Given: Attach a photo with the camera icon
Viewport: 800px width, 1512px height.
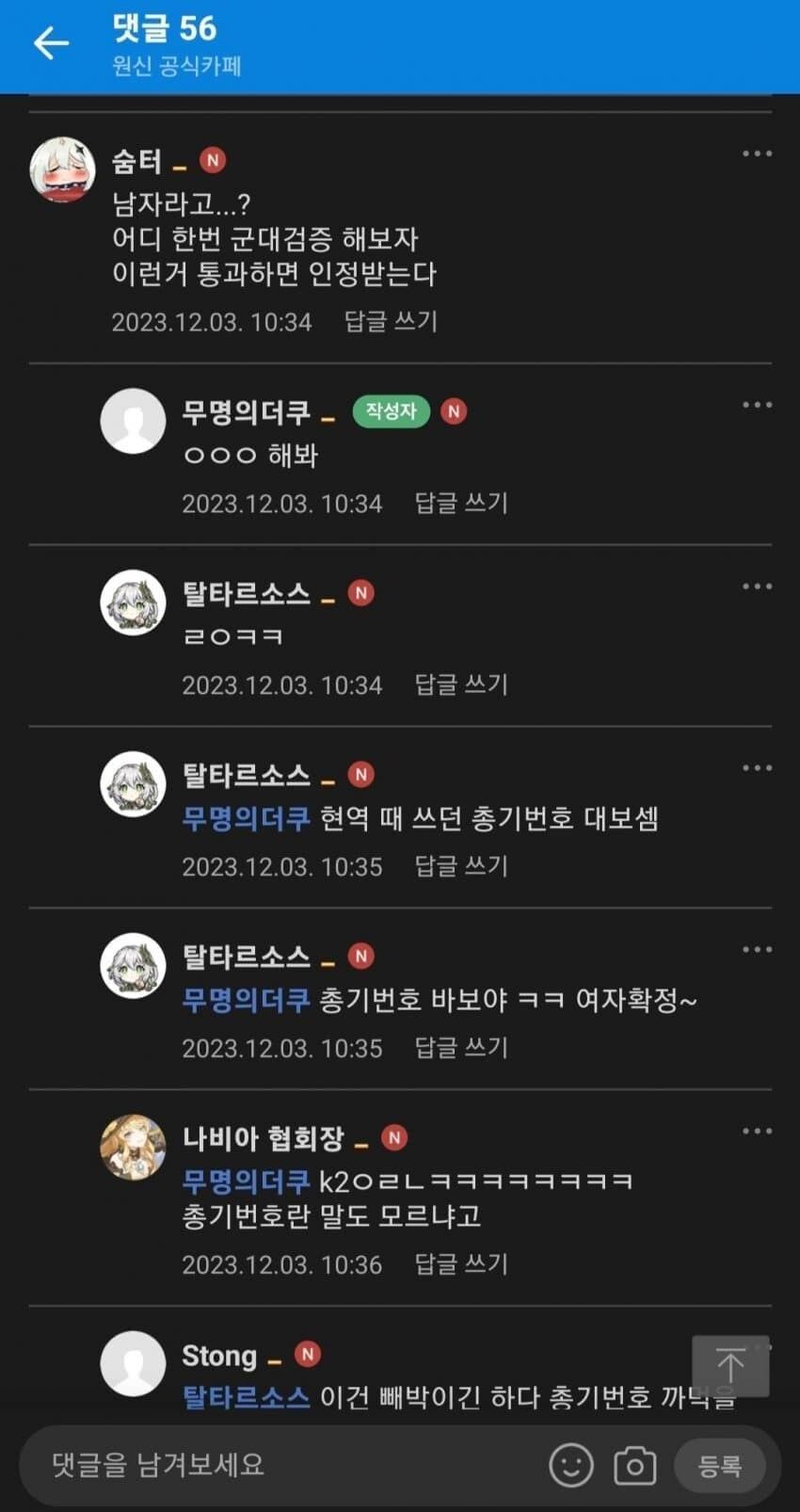Looking at the screenshot, I should click(x=635, y=1466).
